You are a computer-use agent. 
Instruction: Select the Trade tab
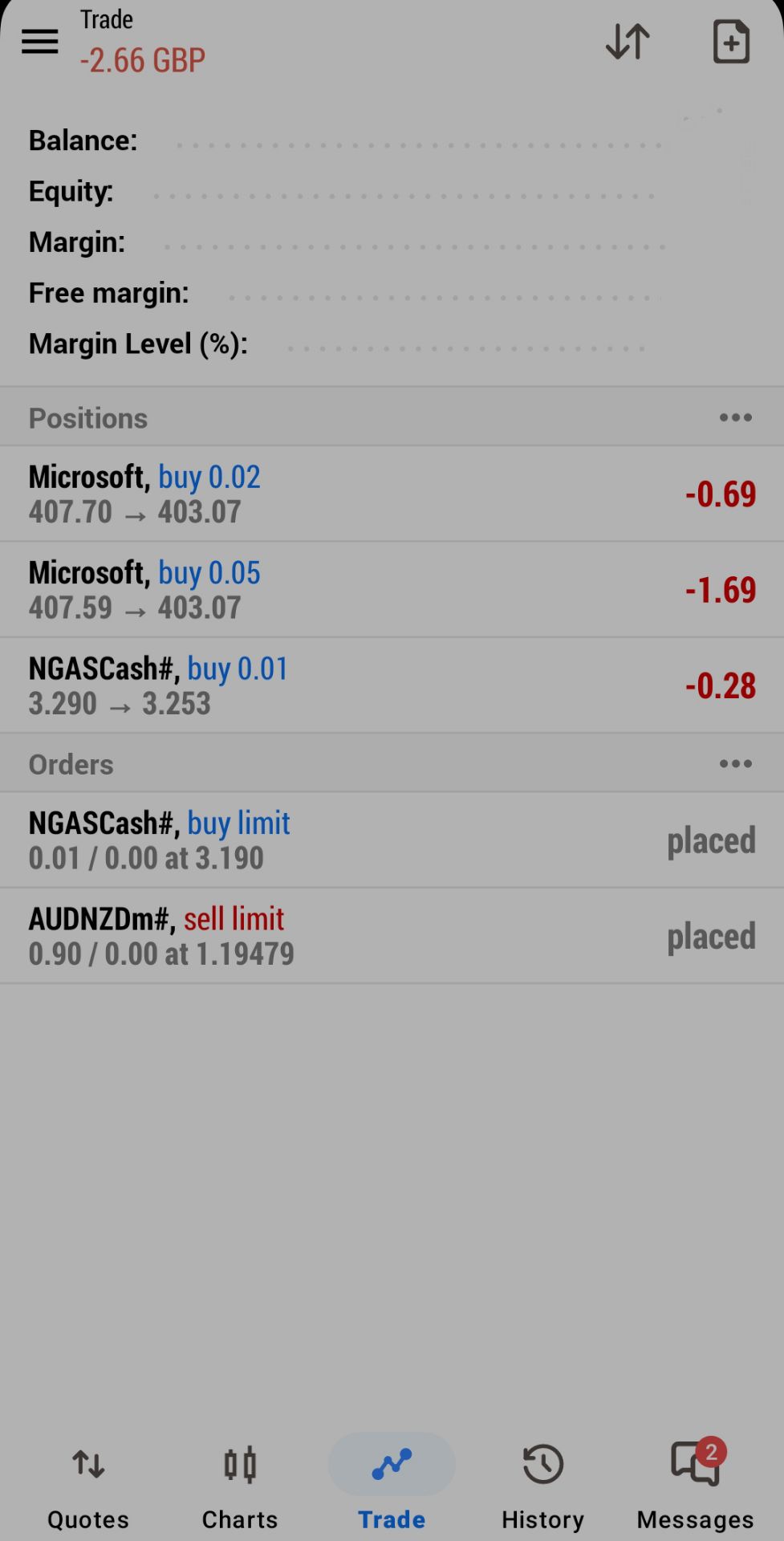pyautogui.click(x=392, y=1483)
